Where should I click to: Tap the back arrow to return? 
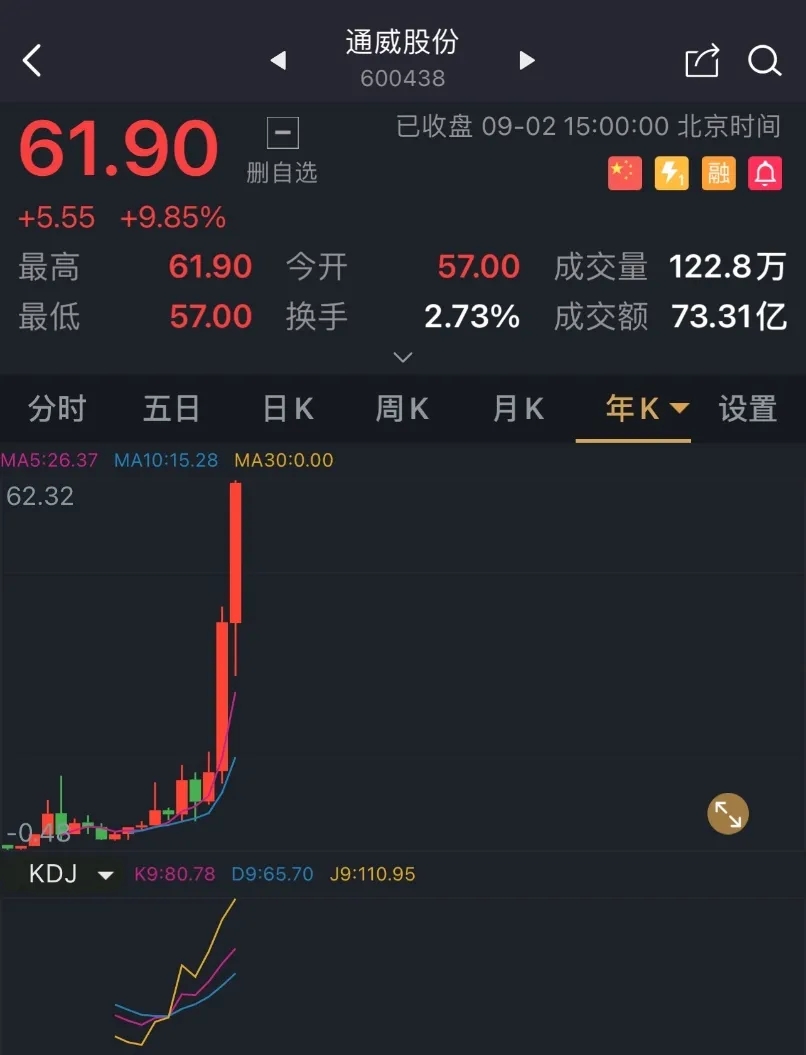(32, 61)
